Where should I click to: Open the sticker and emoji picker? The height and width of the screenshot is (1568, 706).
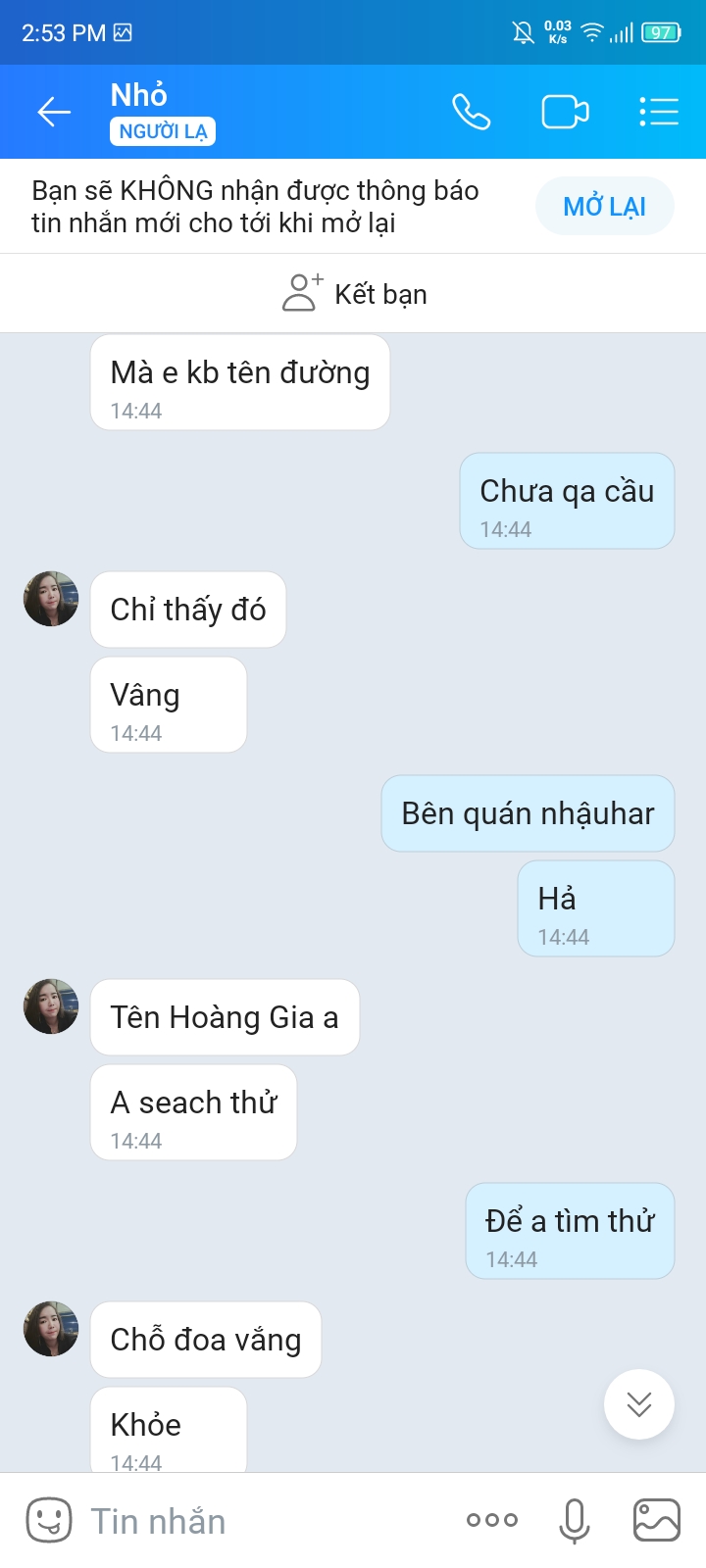point(48,1521)
